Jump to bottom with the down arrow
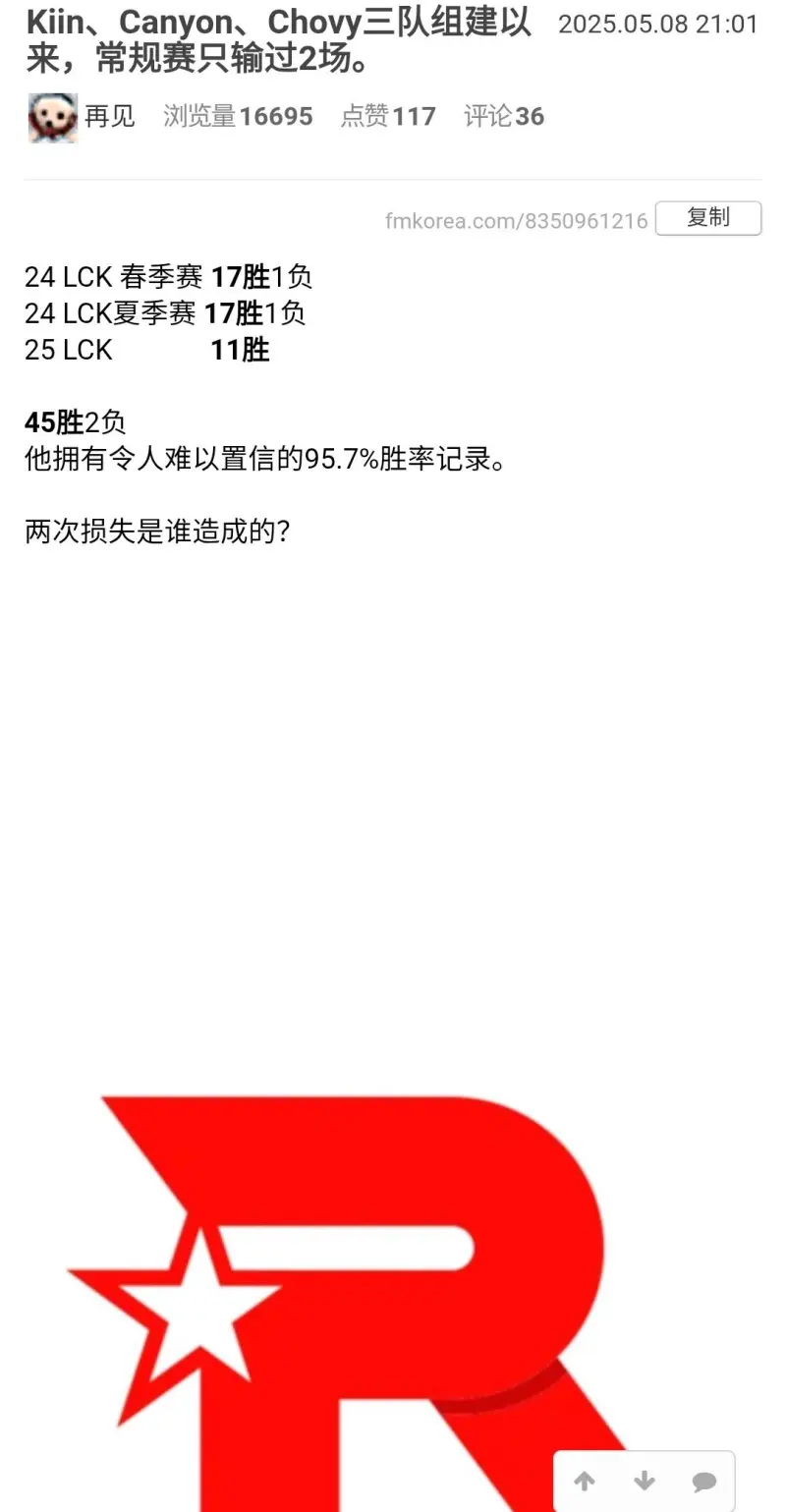The height and width of the screenshot is (1512, 786). point(645,1481)
